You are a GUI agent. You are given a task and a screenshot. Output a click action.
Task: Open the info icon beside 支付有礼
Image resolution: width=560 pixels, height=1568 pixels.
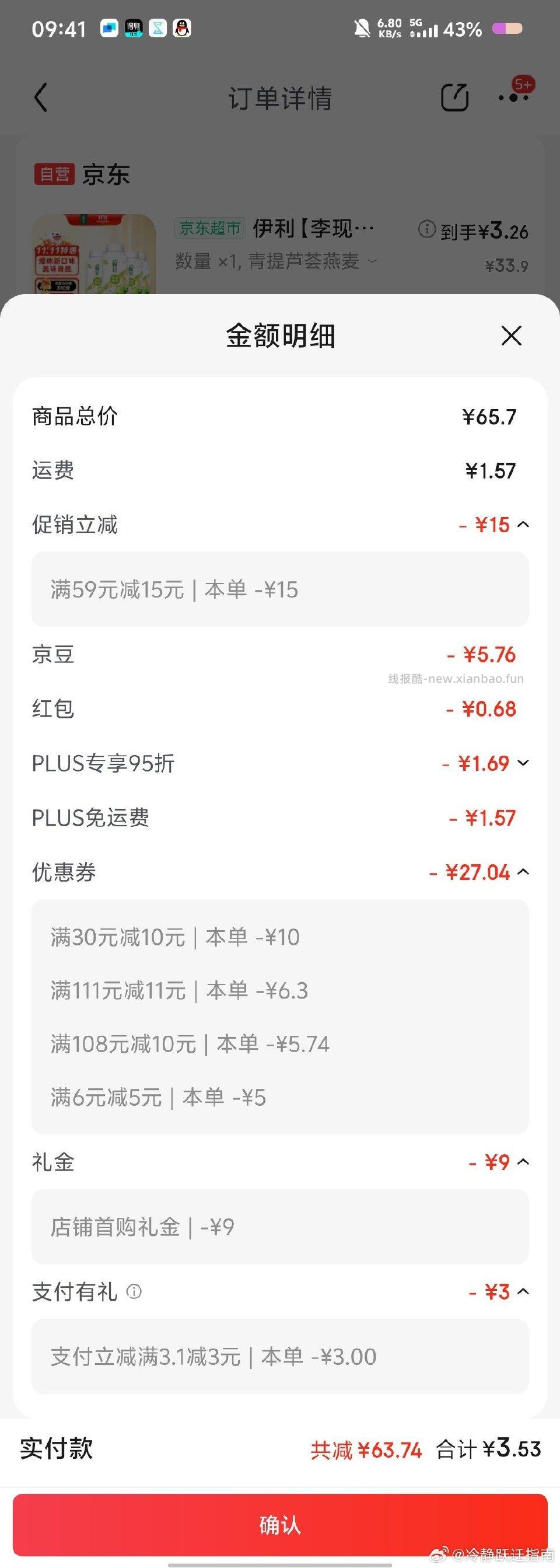134,1291
